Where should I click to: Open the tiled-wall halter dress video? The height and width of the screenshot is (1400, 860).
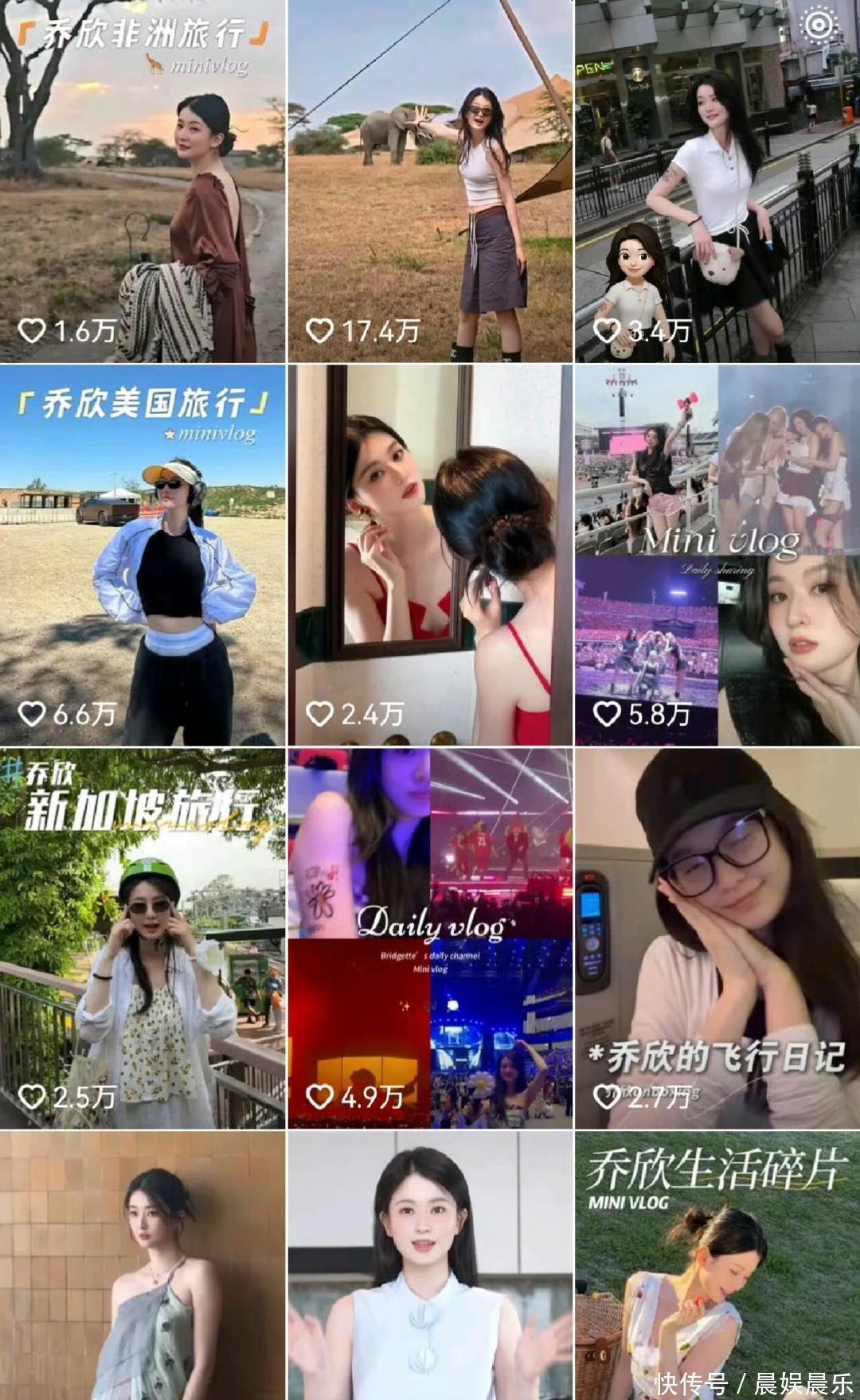point(142,1265)
